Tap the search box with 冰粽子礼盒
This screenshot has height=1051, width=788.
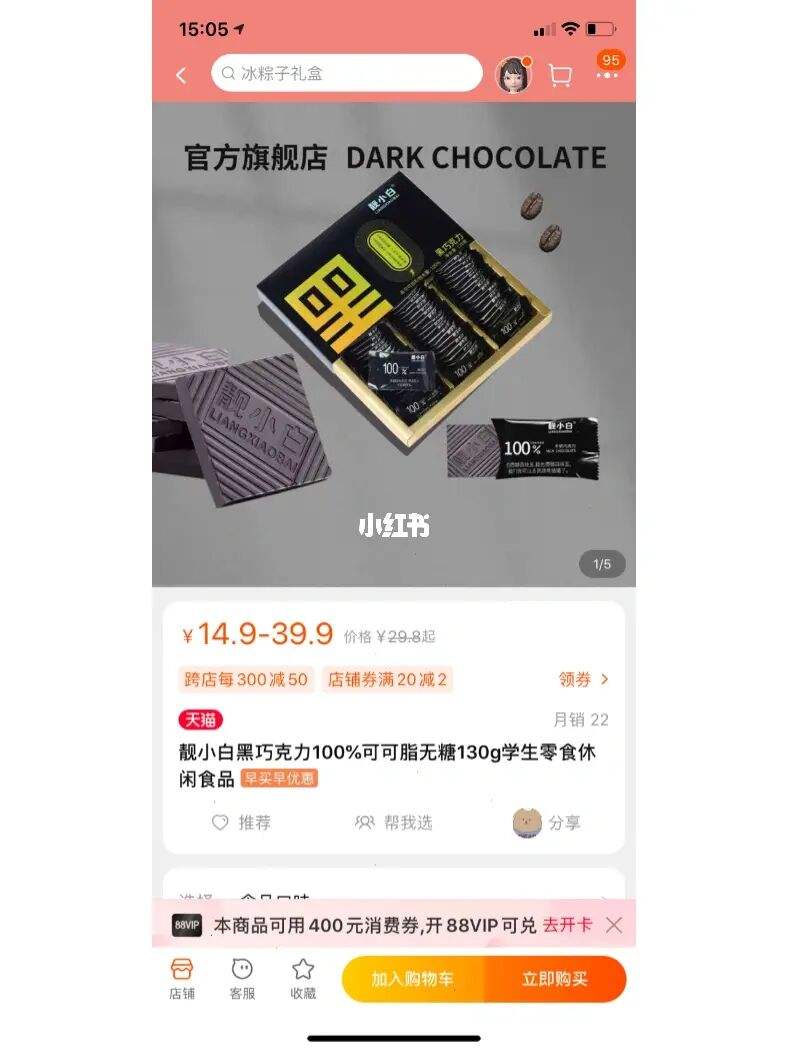(346, 73)
